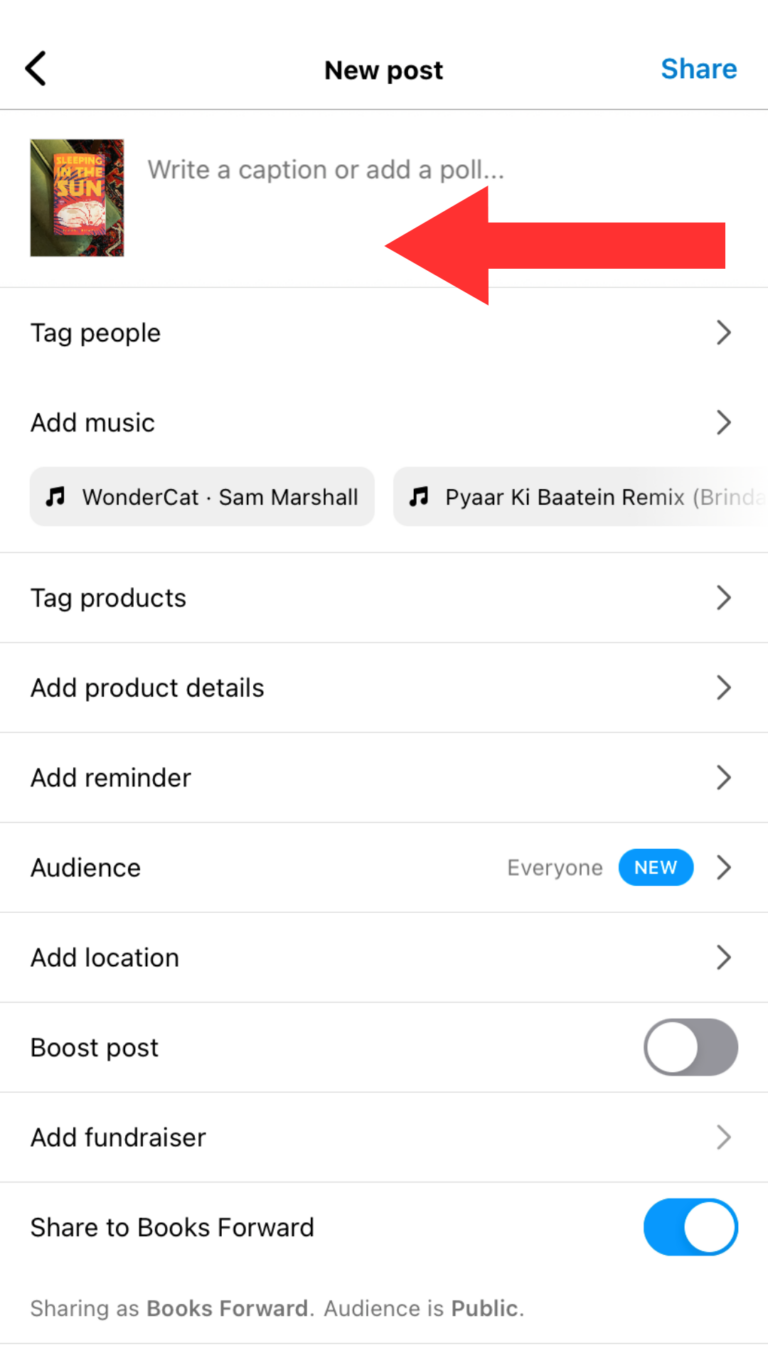Tap the NEW badge next to Audience
Screen dimensions: 768x1365
pyautogui.click(x=656, y=867)
